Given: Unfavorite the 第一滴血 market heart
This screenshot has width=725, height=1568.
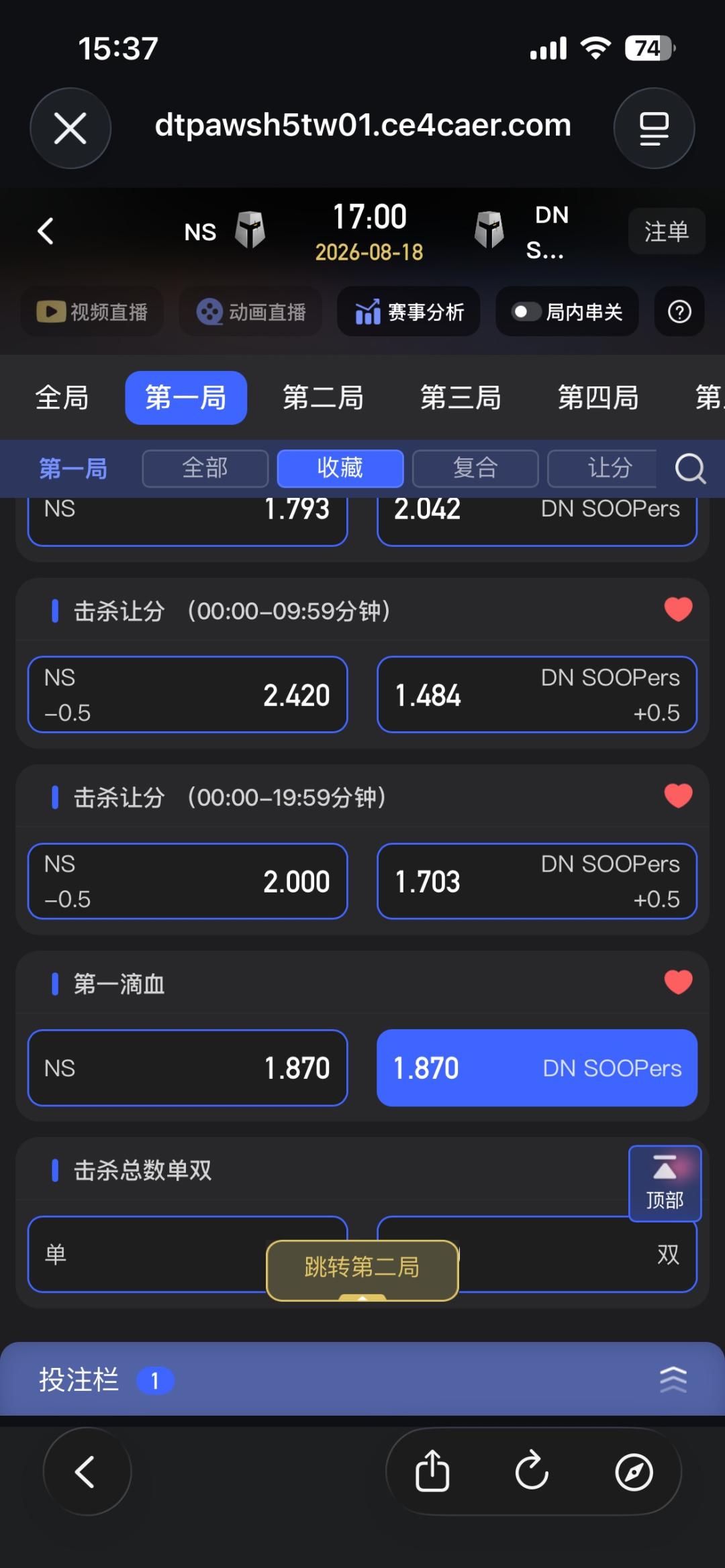Looking at the screenshot, I should (678, 982).
